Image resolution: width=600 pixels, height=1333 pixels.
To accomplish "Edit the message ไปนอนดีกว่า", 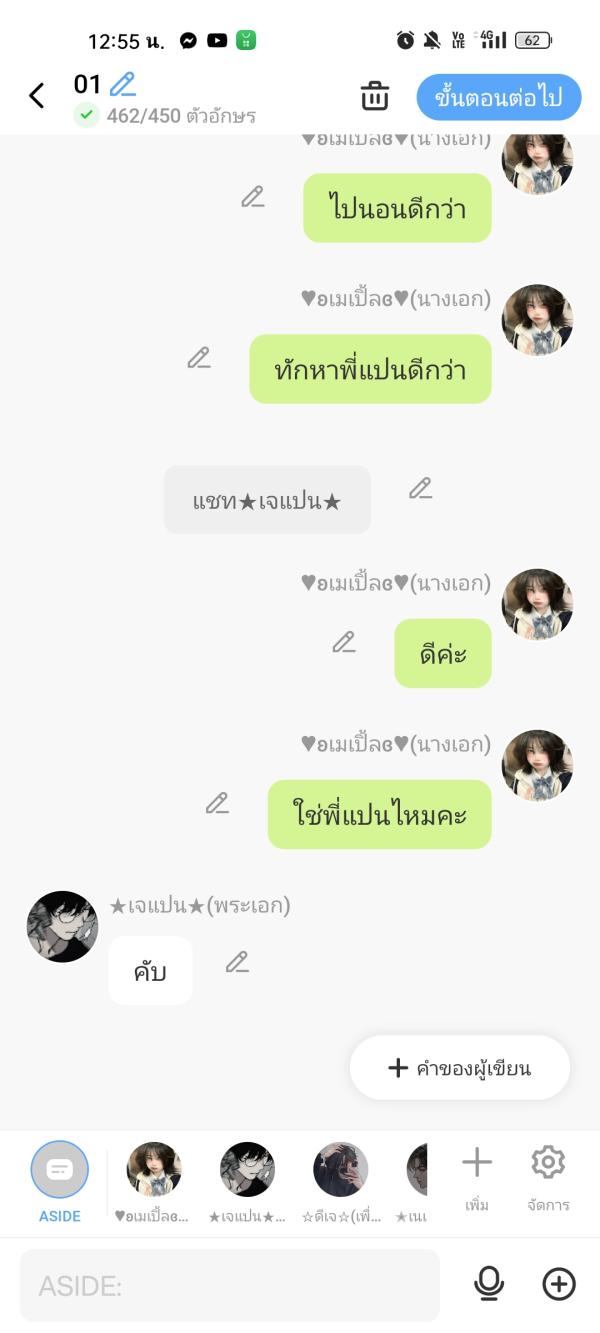I will [x=253, y=197].
